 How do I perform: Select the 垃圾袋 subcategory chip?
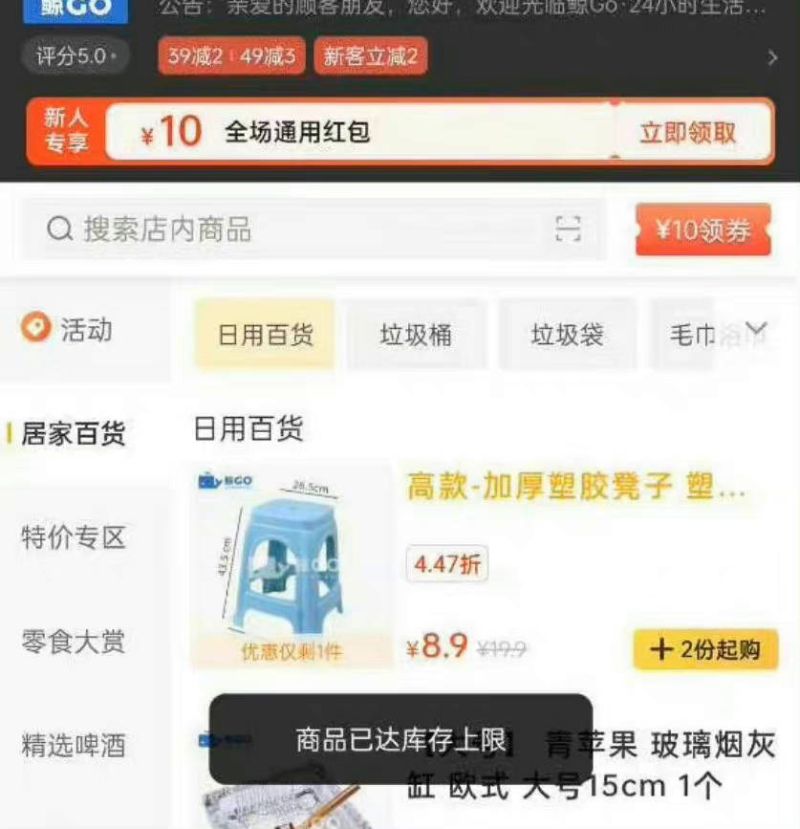pos(567,335)
